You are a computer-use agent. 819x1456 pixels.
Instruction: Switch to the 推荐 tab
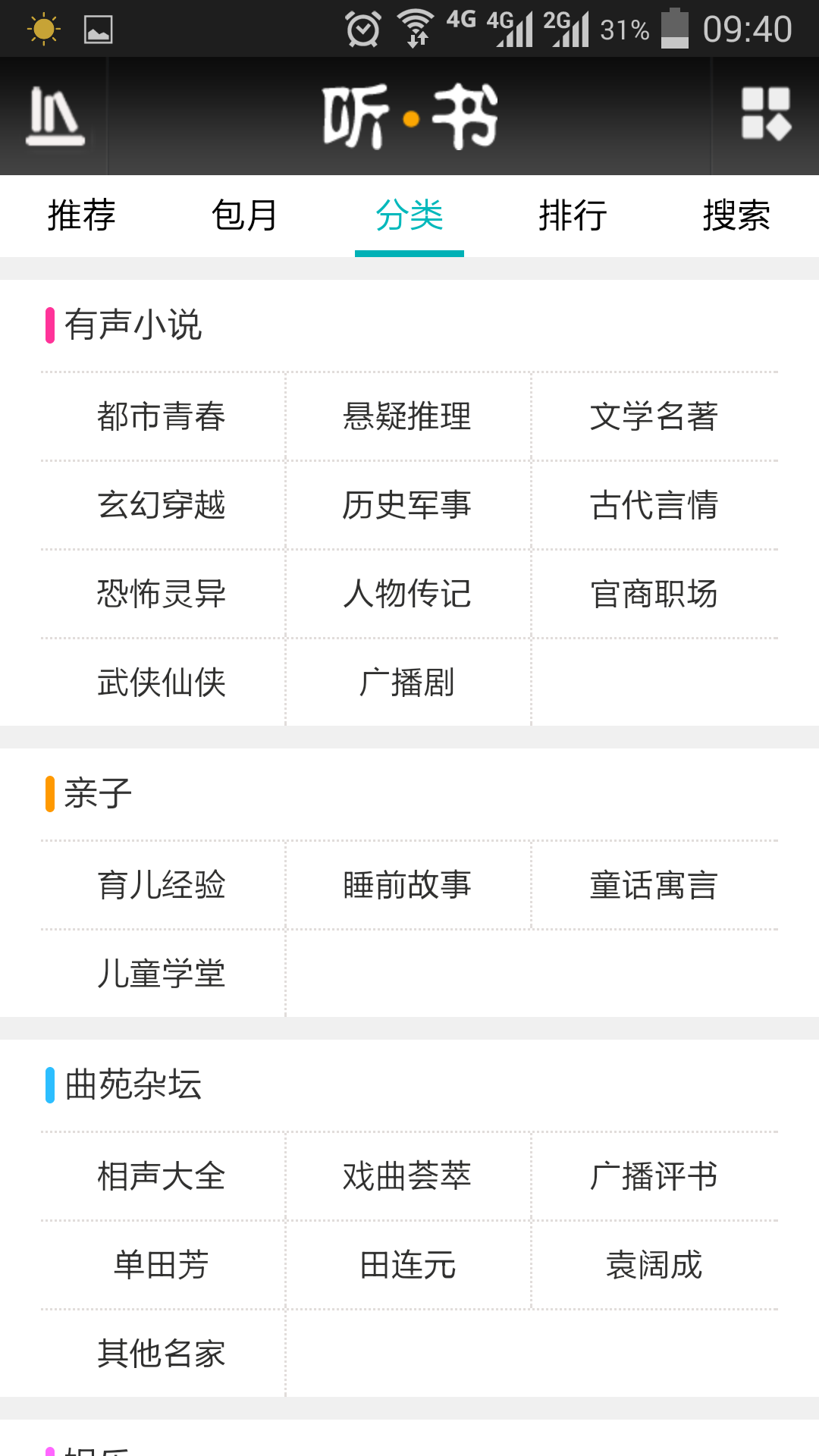tap(81, 216)
